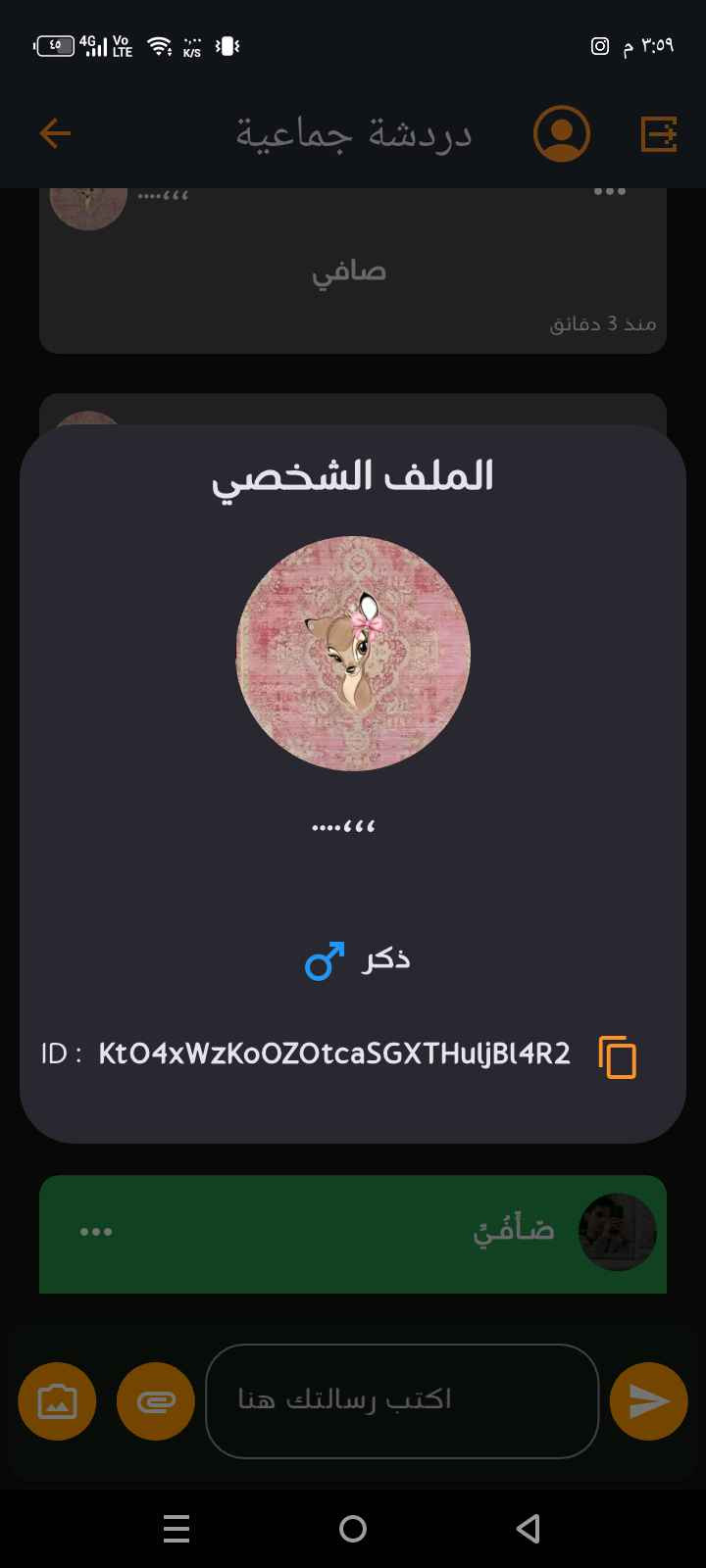
Task: Copy the user ID to clipboard
Action: coord(618,1056)
